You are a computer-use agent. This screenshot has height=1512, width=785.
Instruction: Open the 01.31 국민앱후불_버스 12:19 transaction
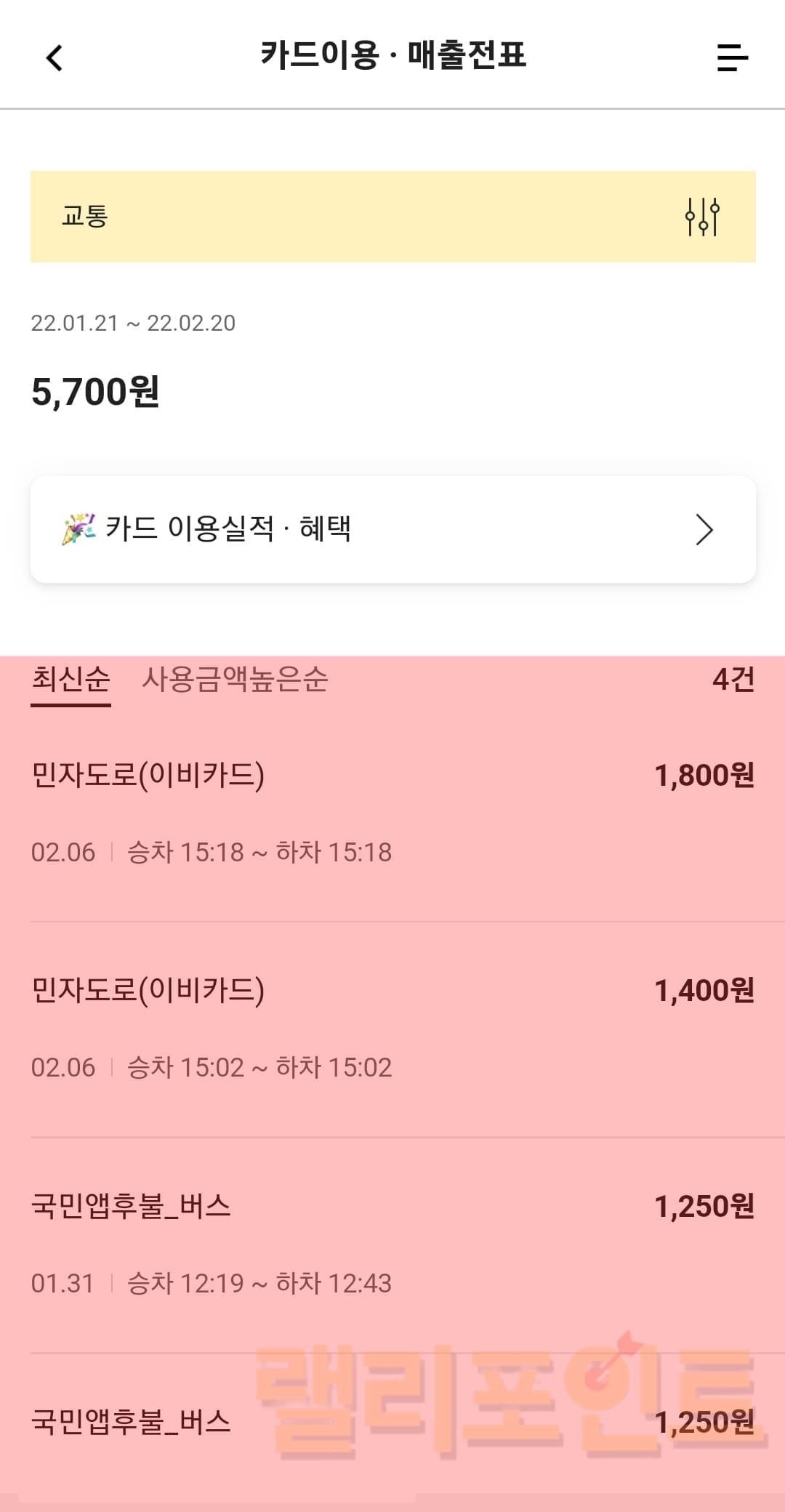coord(392,1243)
